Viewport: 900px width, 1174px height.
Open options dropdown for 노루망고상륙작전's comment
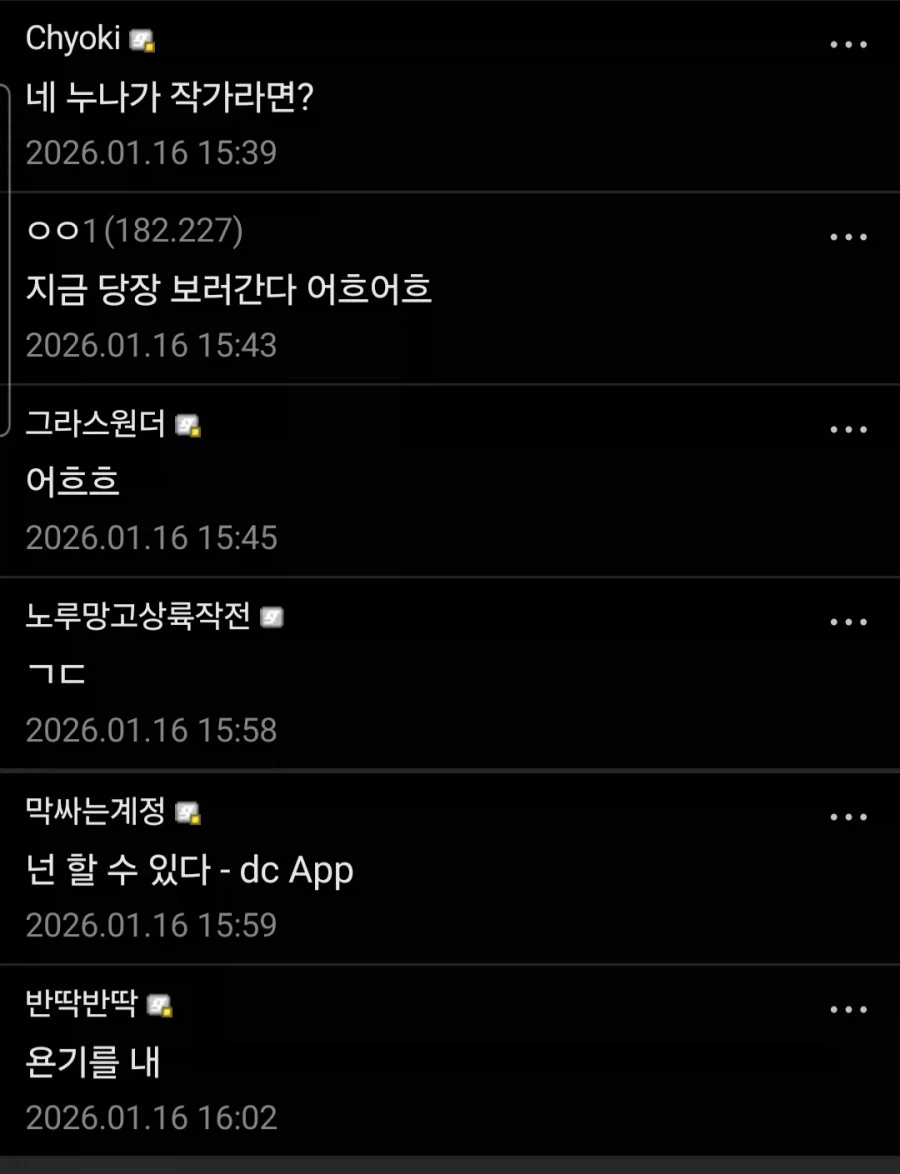tap(849, 621)
